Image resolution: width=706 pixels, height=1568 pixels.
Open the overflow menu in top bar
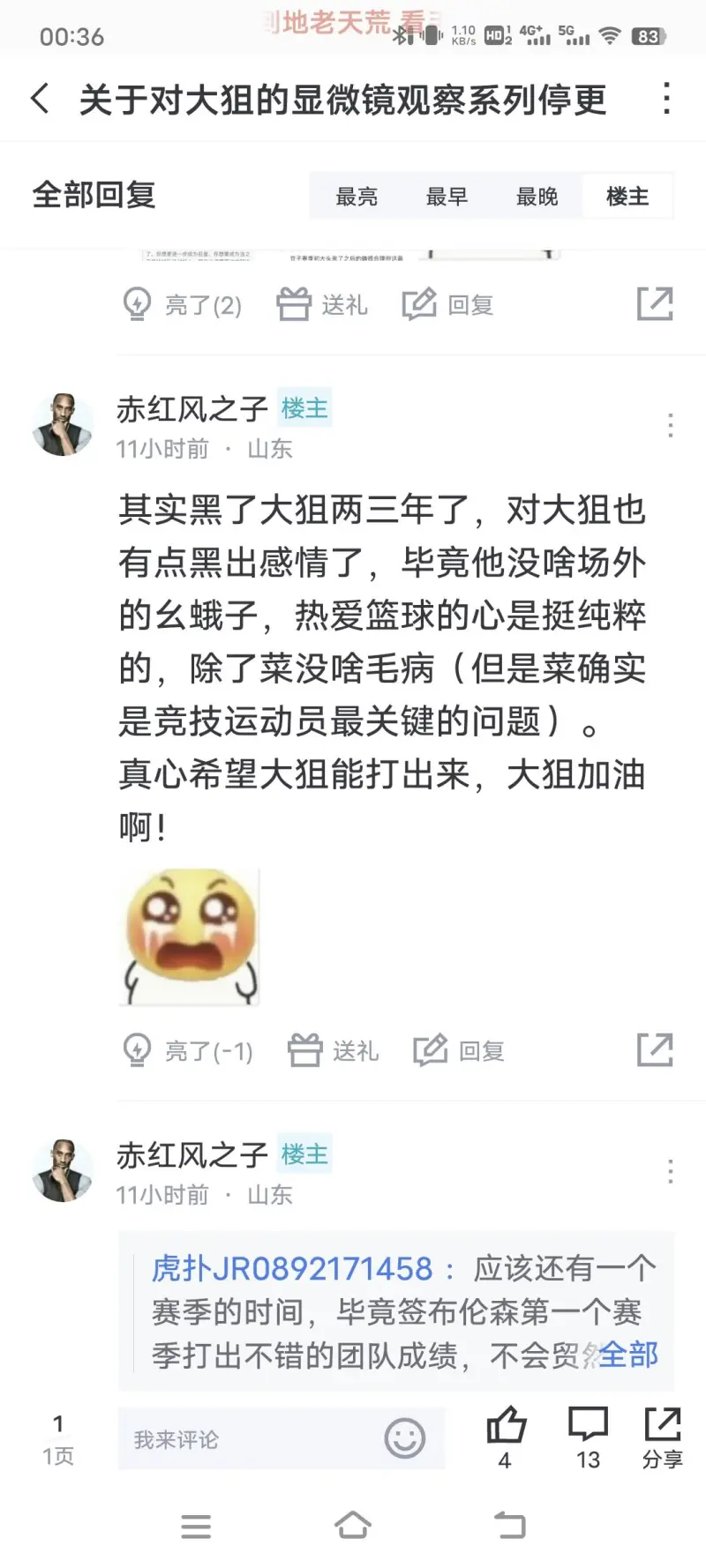tap(666, 98)
